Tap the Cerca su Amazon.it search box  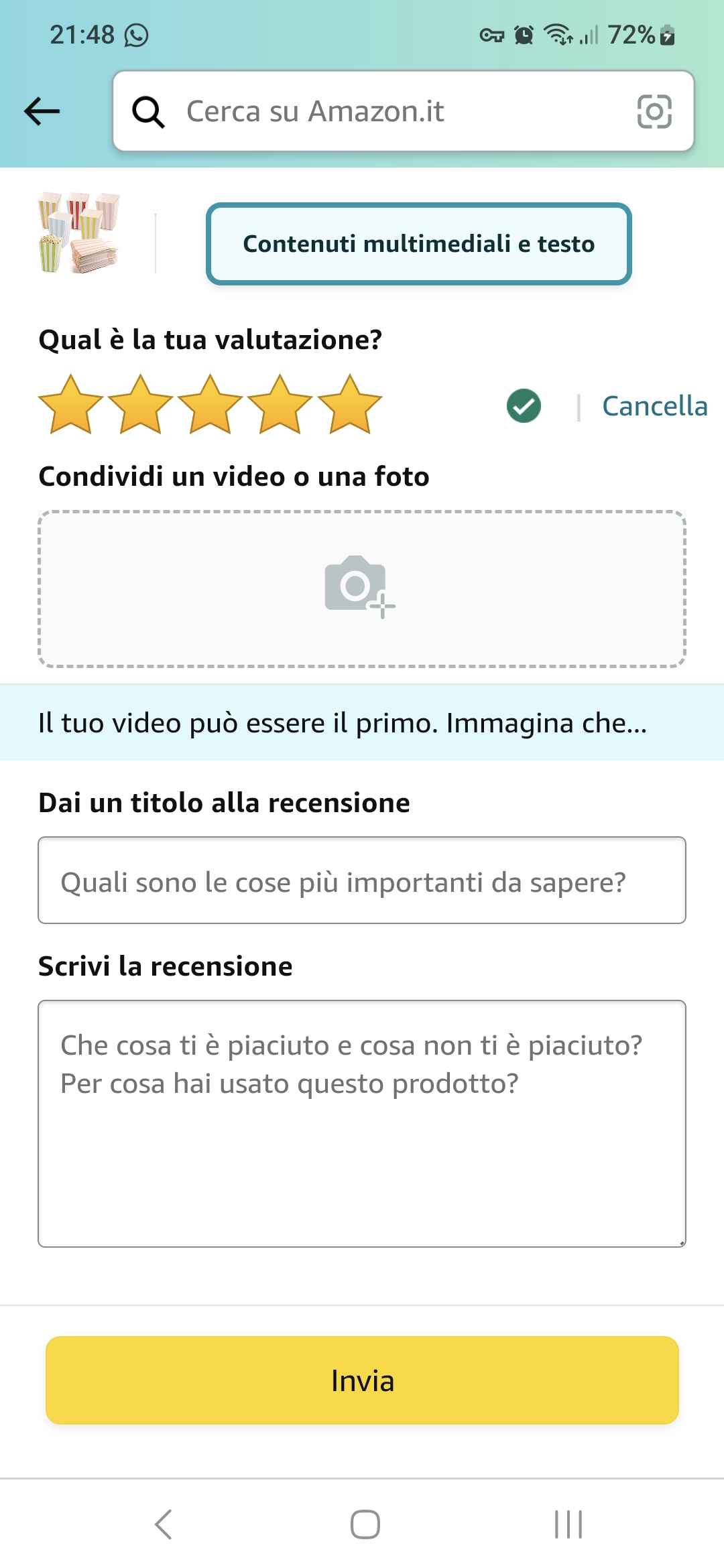pyautogui.click(x=375, y=111)
